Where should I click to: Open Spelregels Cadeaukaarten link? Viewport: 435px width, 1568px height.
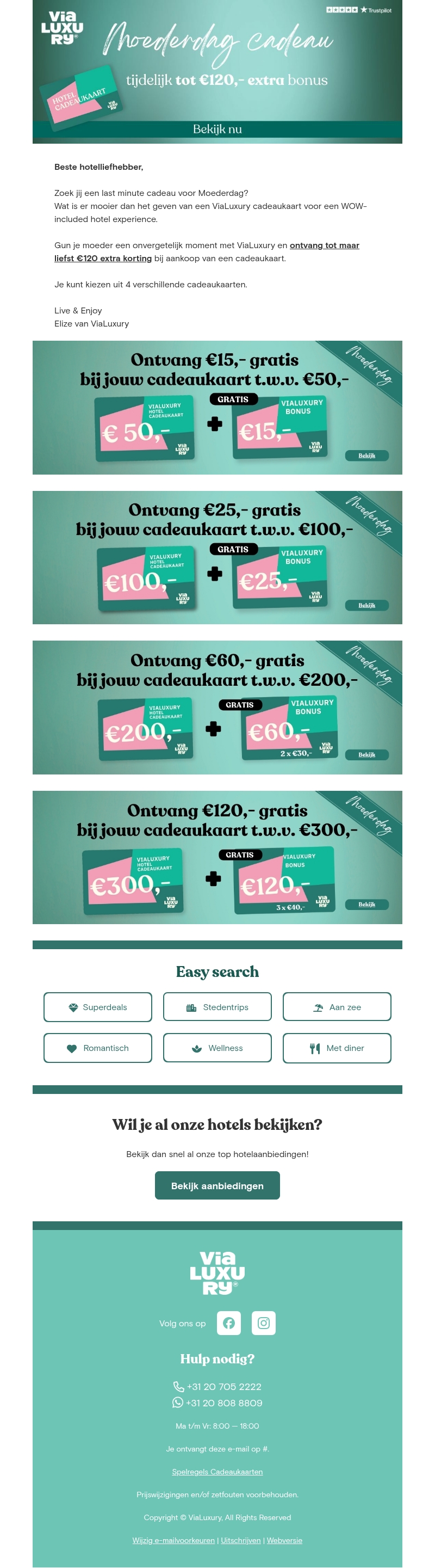(x=217, y=1471)
